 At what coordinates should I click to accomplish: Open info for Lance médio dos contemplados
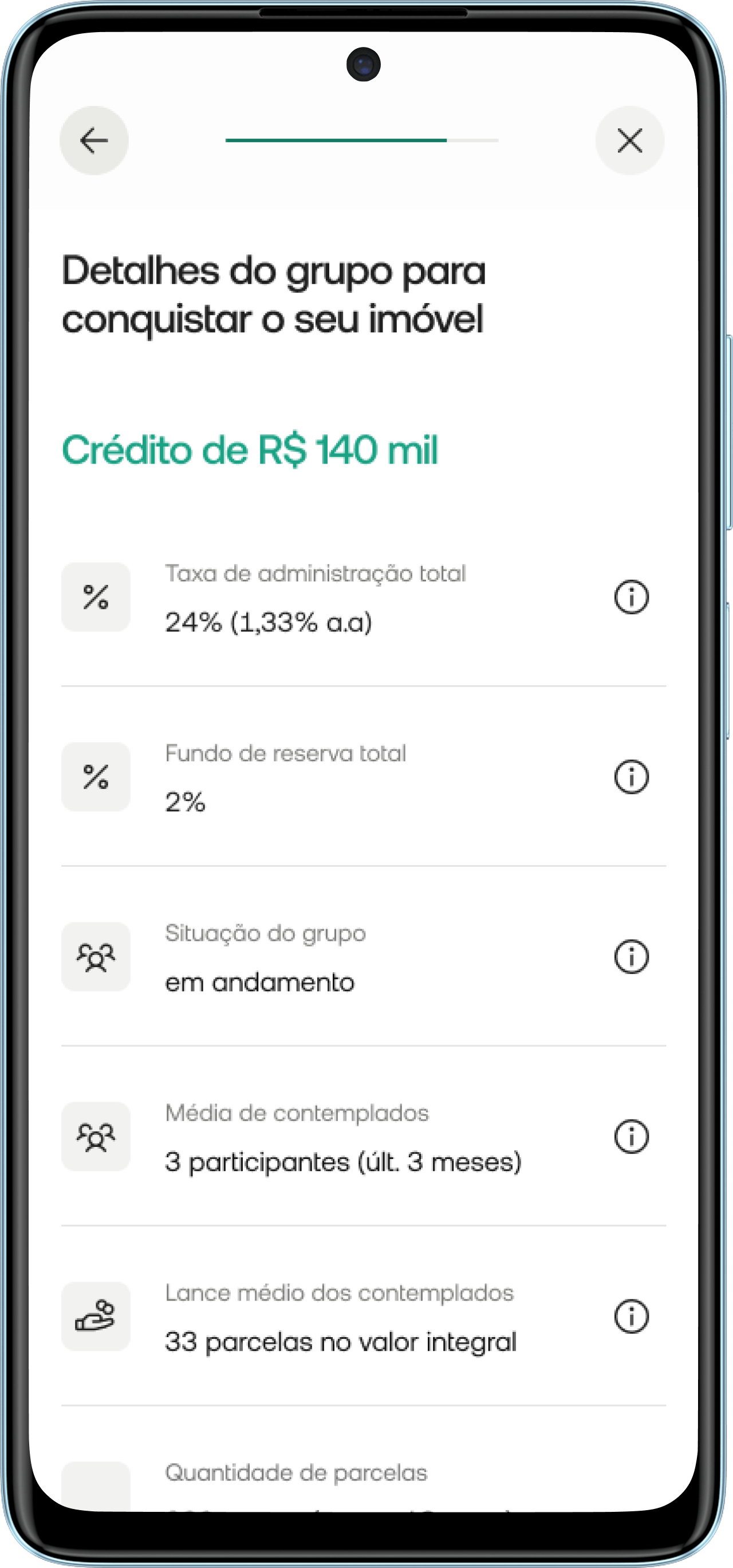[632, 1317]
